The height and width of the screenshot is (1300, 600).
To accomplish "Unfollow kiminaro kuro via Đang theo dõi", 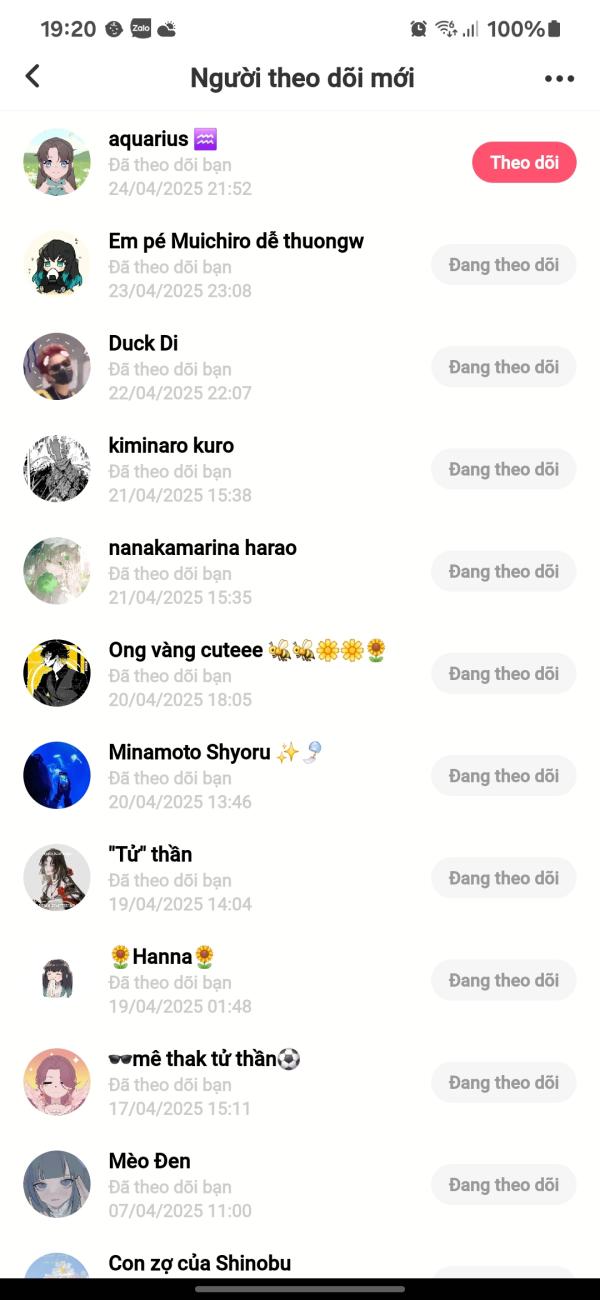I will [x=504, y=469].
